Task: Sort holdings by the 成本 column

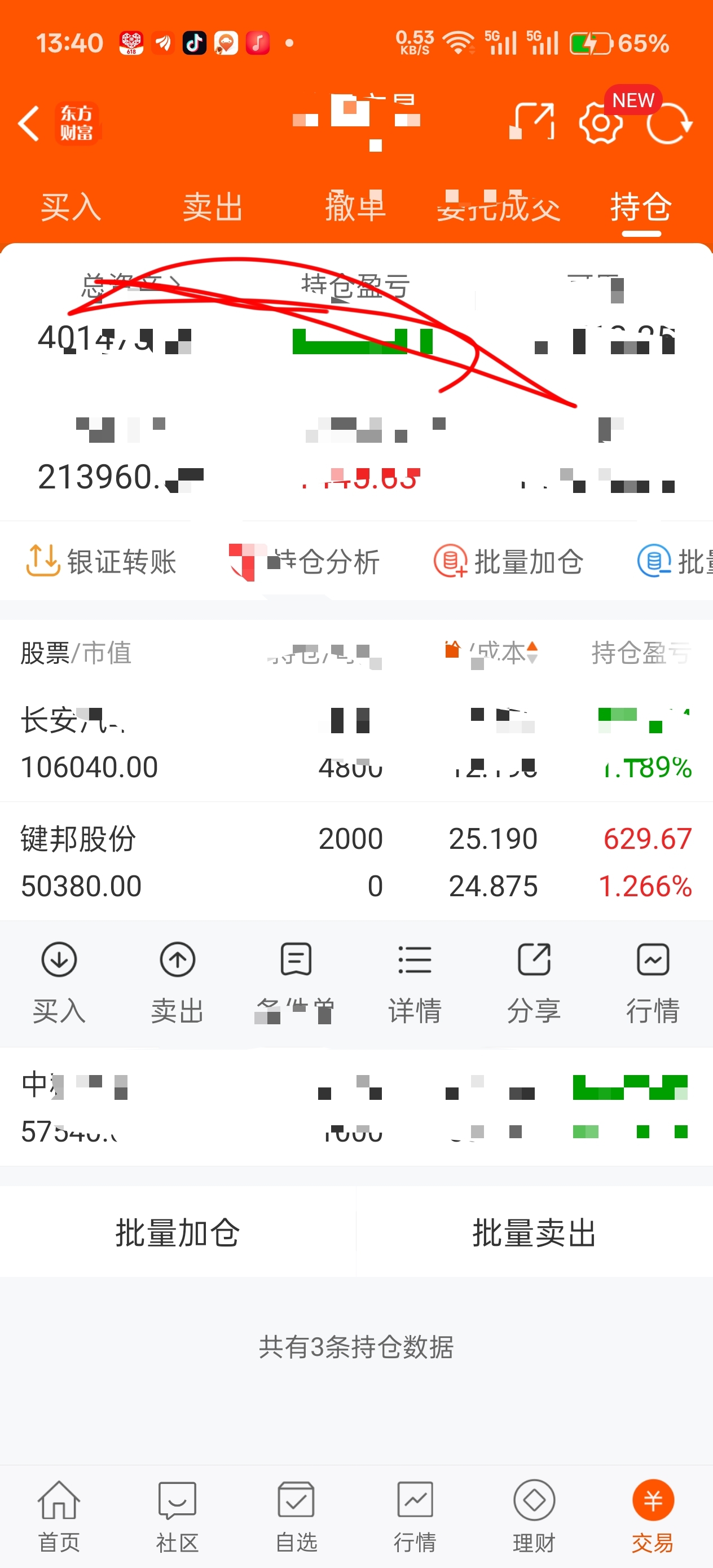Action: tap(504, 653)
